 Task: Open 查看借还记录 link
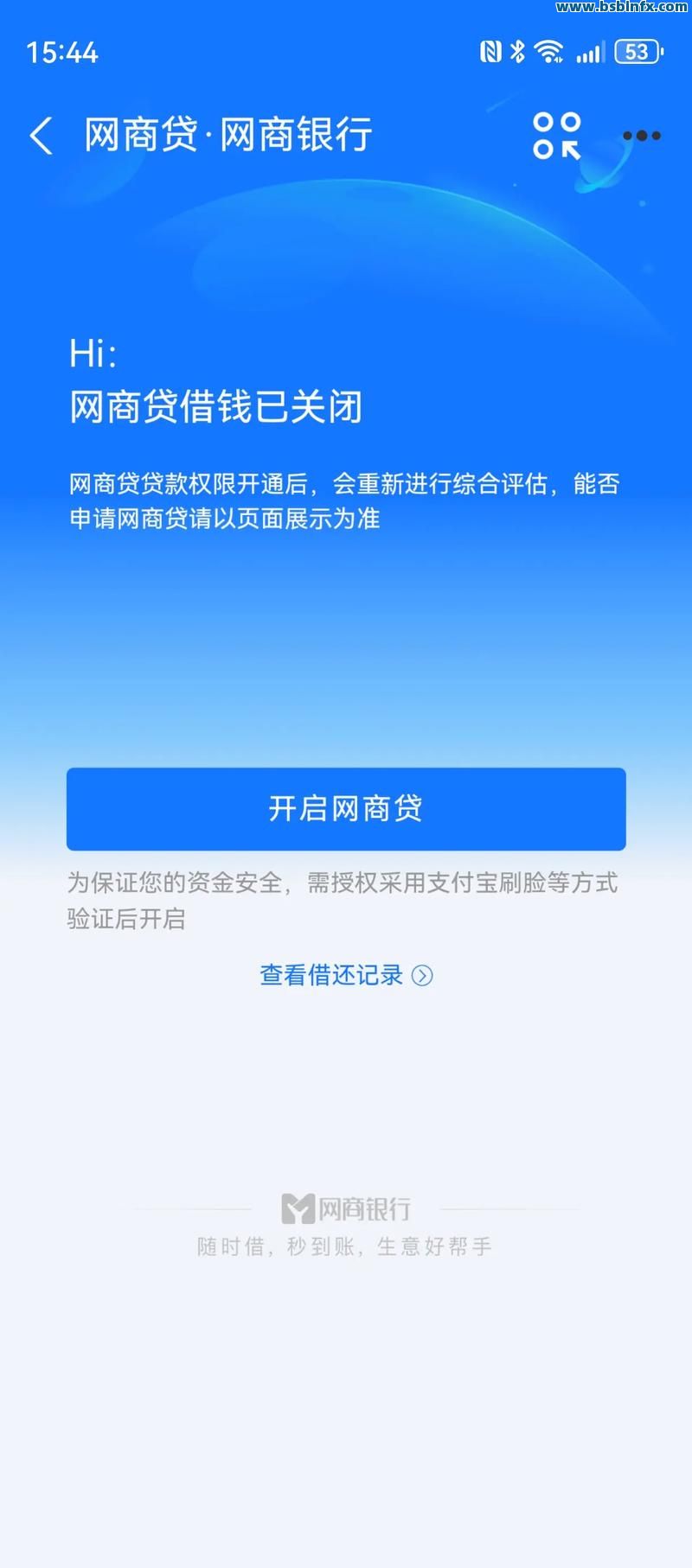(346, 975)
